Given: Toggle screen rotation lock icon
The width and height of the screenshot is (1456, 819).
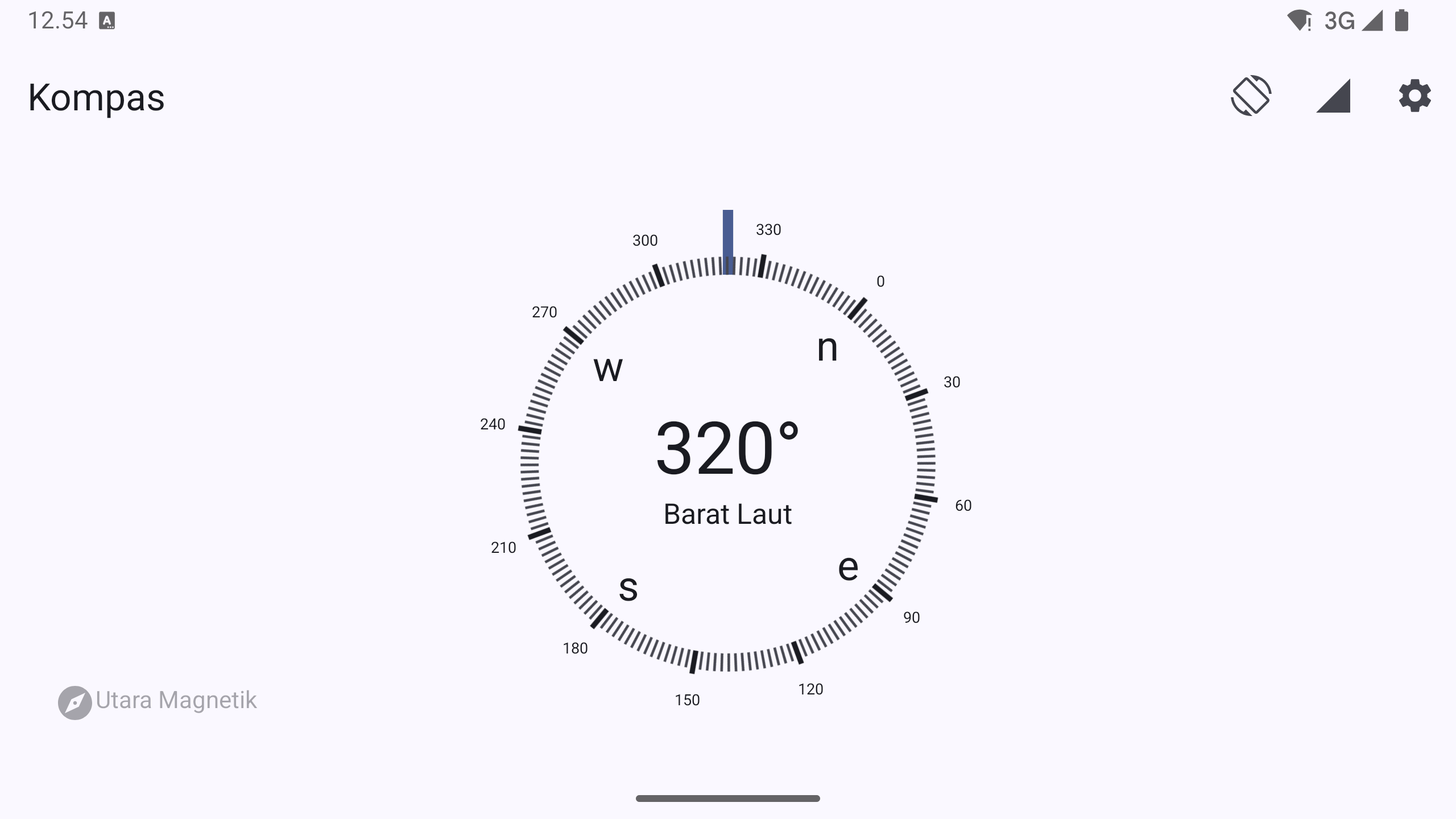Looking at the screenshot, I should point(1251,96).
